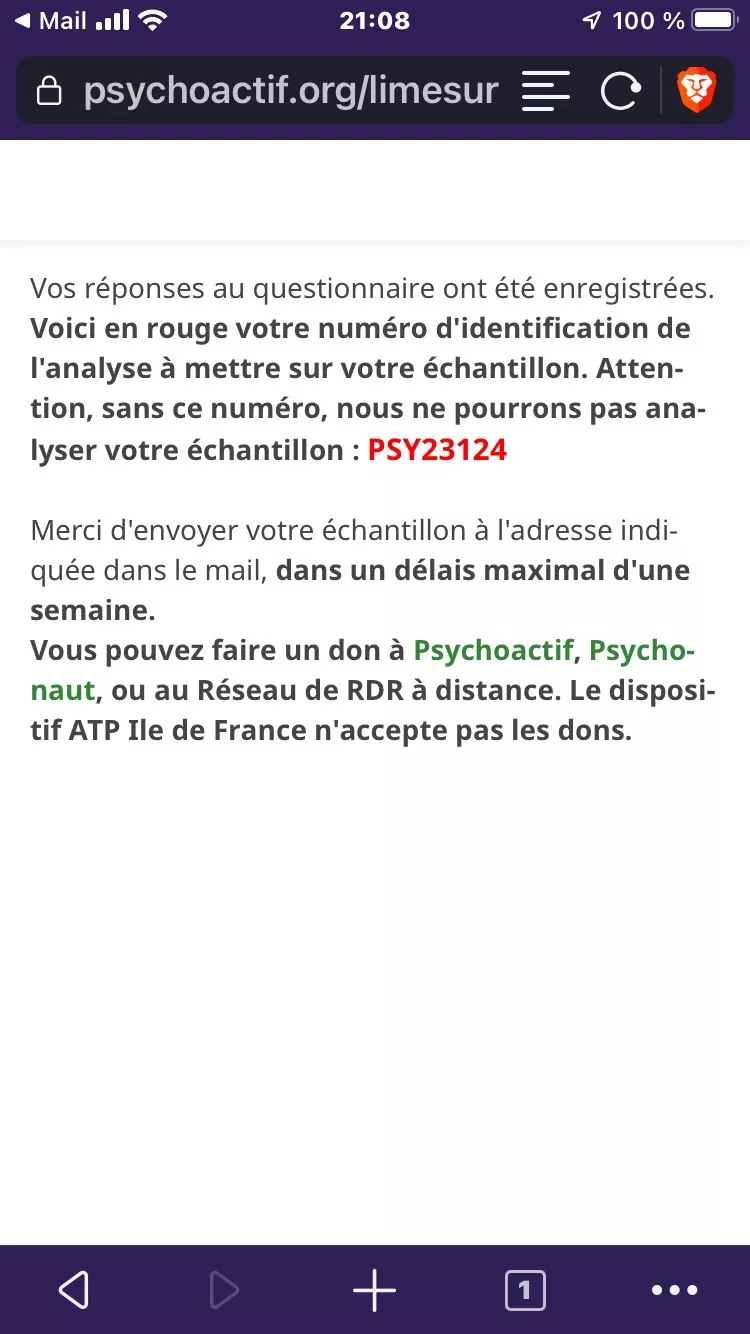Open the Psychonaut donation link

(x=641, y=651)
